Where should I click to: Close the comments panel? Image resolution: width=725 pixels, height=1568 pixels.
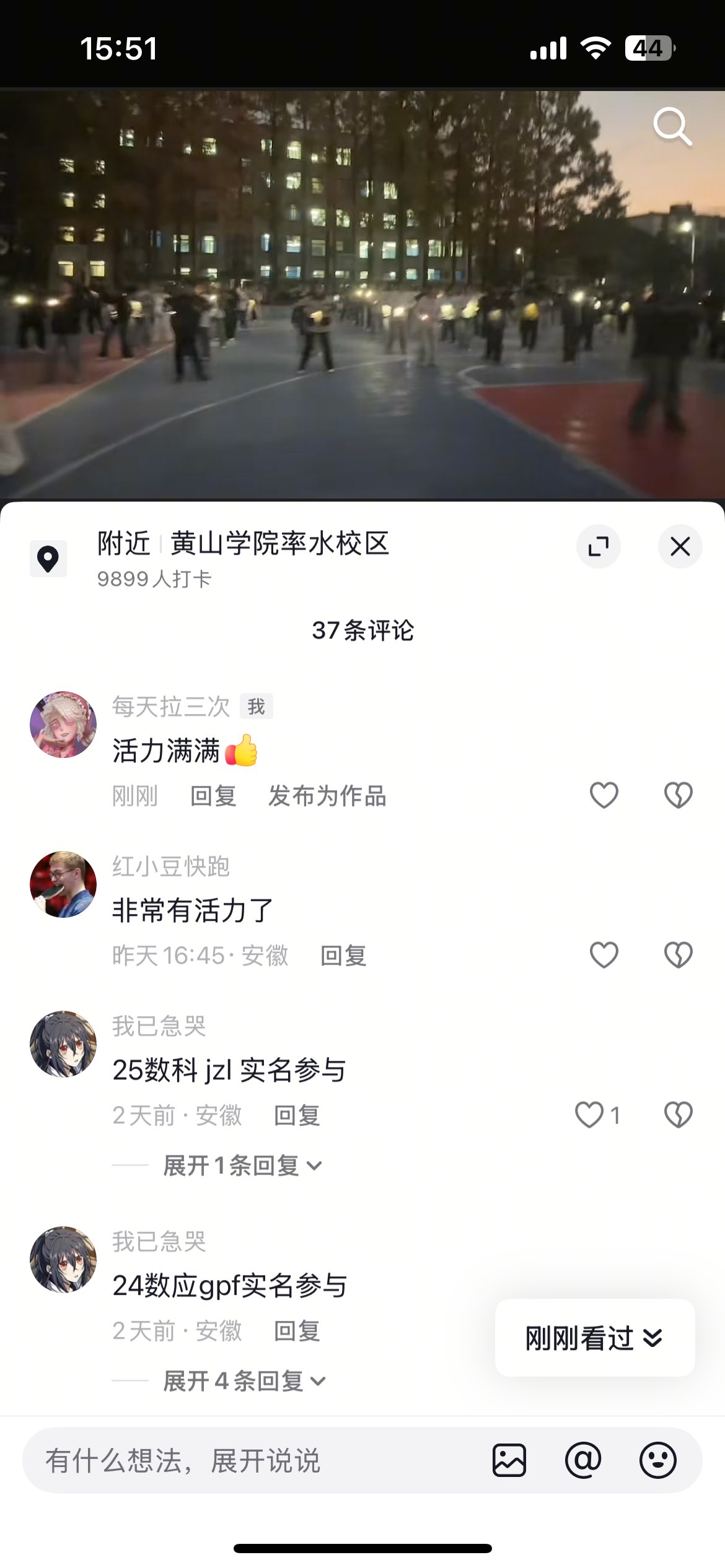tap(680, 546)
